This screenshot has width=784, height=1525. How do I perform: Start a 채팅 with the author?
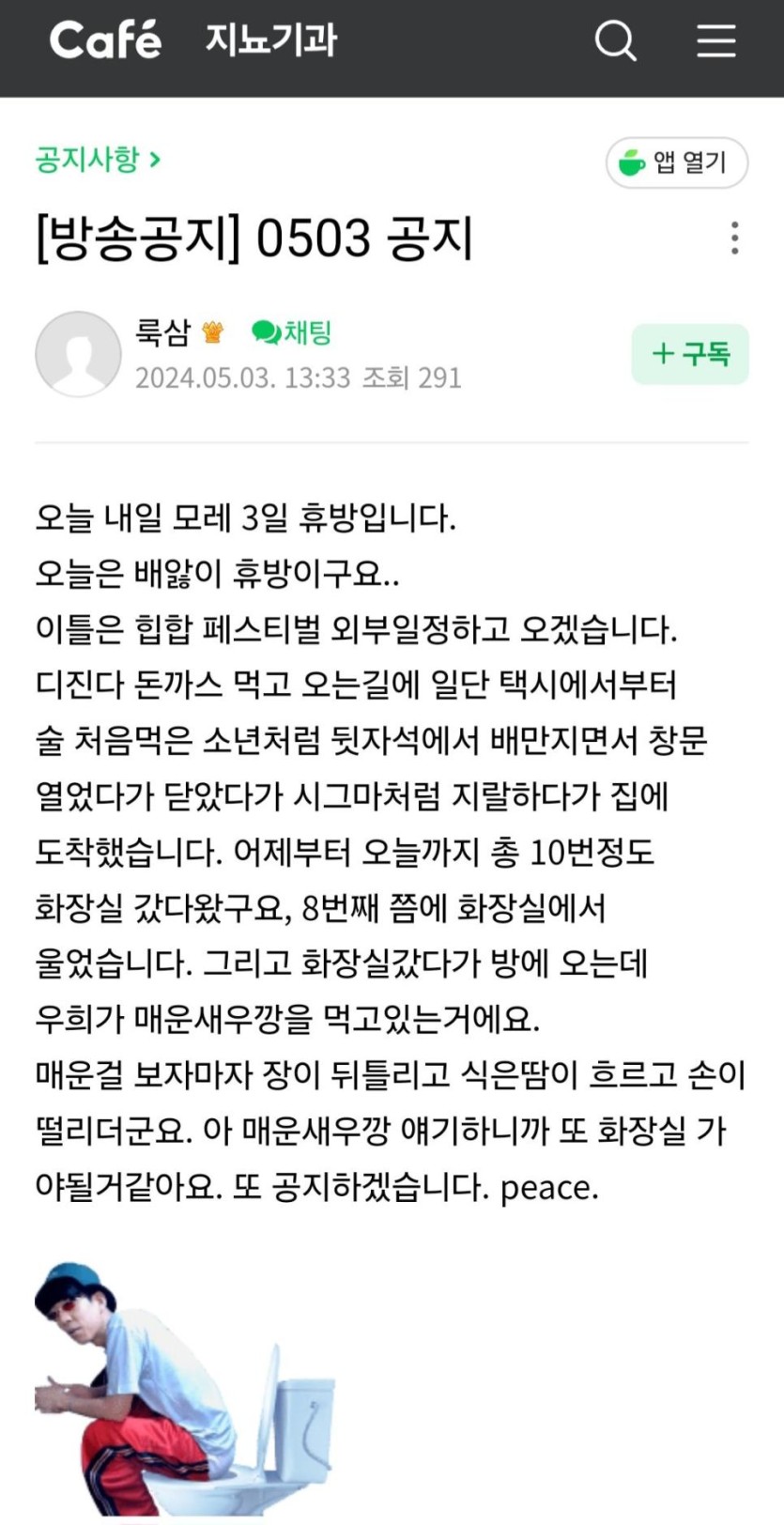coord(292,331)
